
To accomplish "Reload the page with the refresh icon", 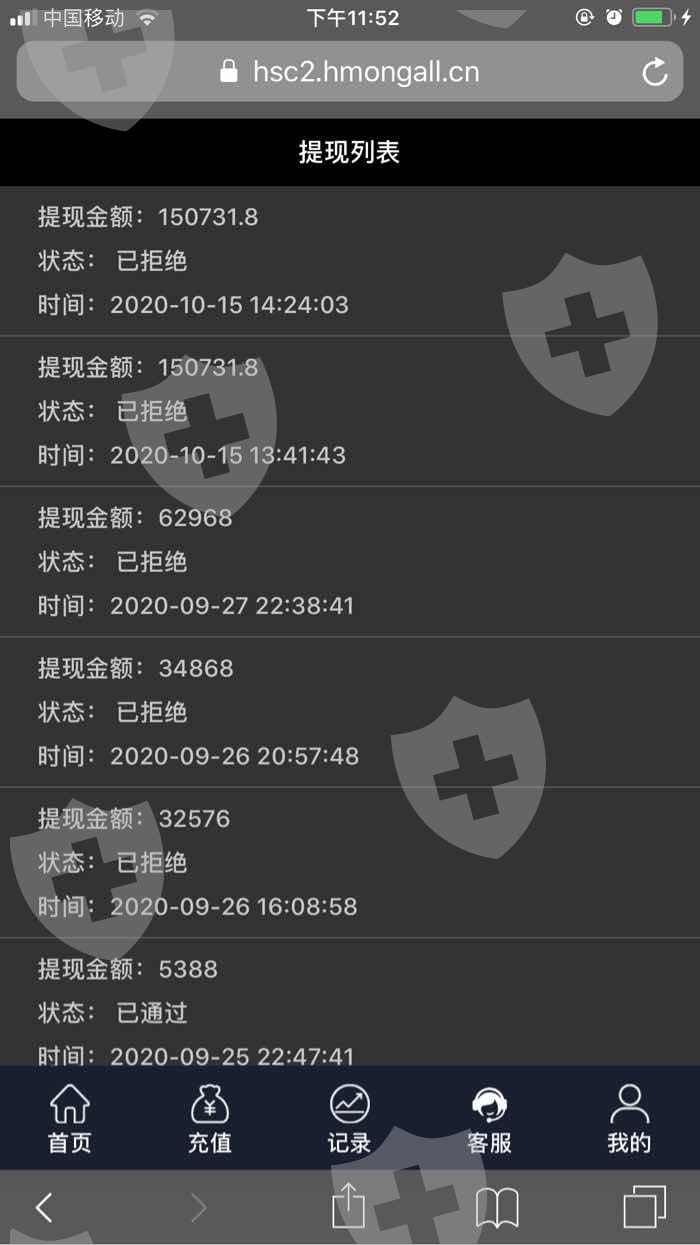I will (655, 71).
